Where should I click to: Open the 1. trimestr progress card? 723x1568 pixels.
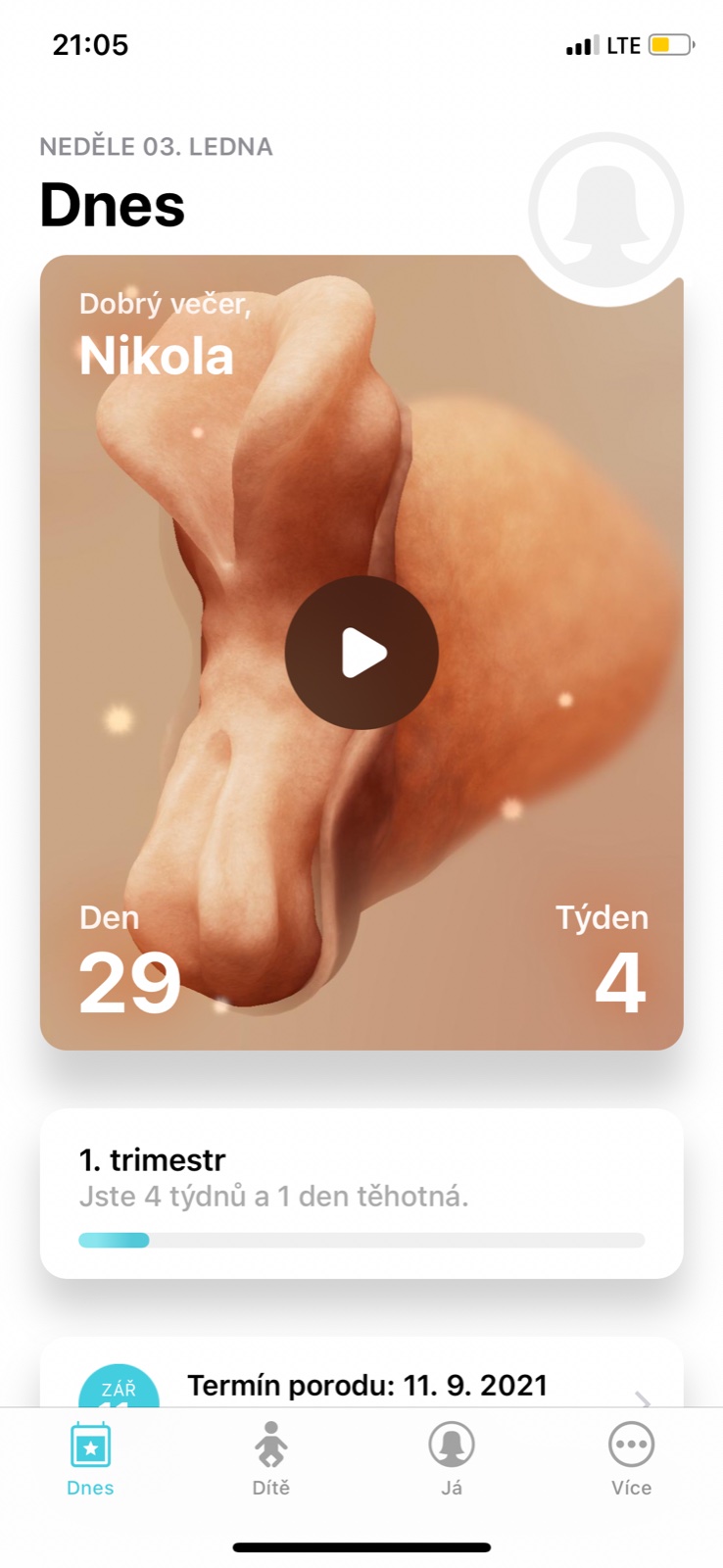[361, 1194]
